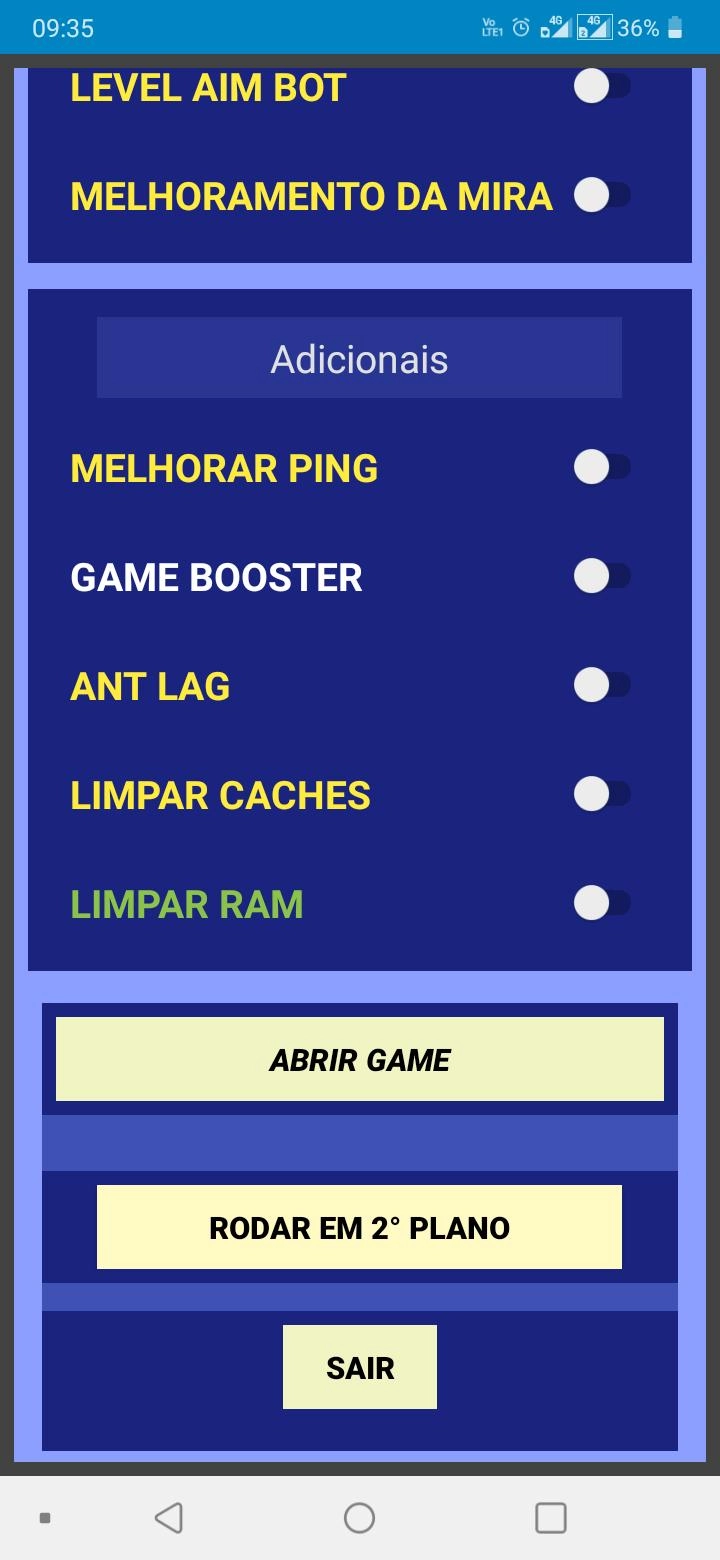The height and width of the screenshot is (1560, 720).
Task: Open the recent apps overview
Action: pyautogui.click(x=551, y=1518)
